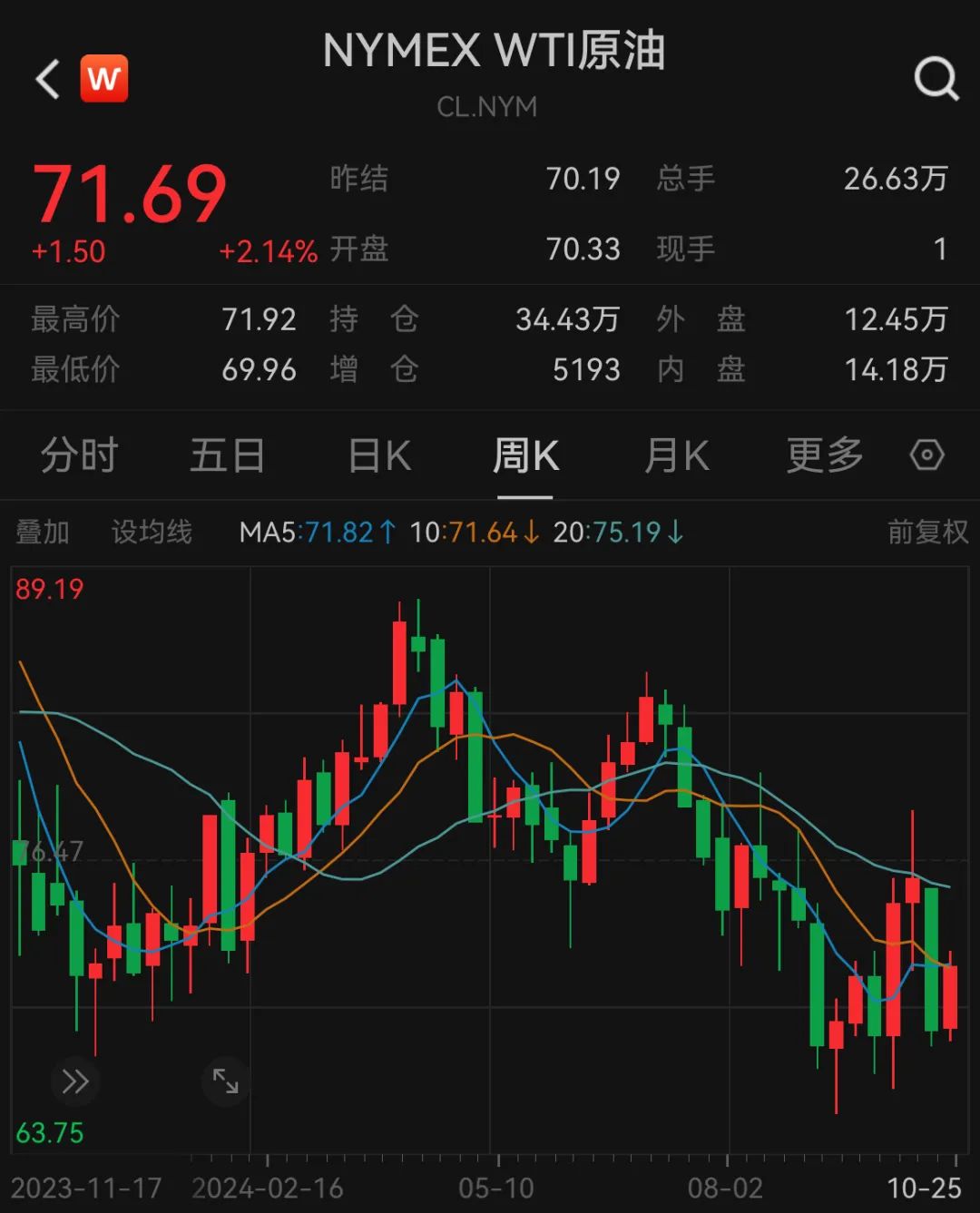Click the W app logo icon
Screen dimensions: 980x1213
[x=104, y=78]
